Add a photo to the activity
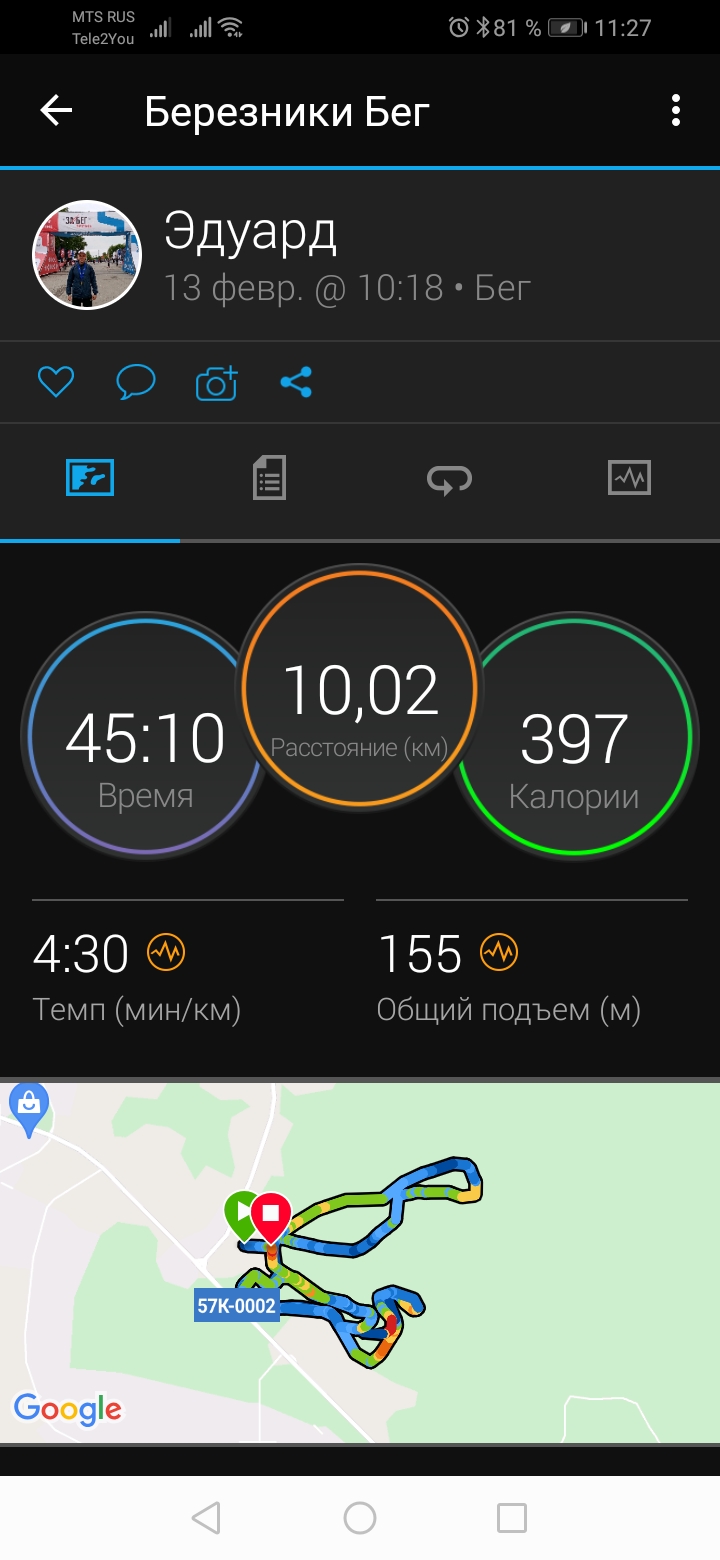720x1560 pixels. (x=216, y=383)
